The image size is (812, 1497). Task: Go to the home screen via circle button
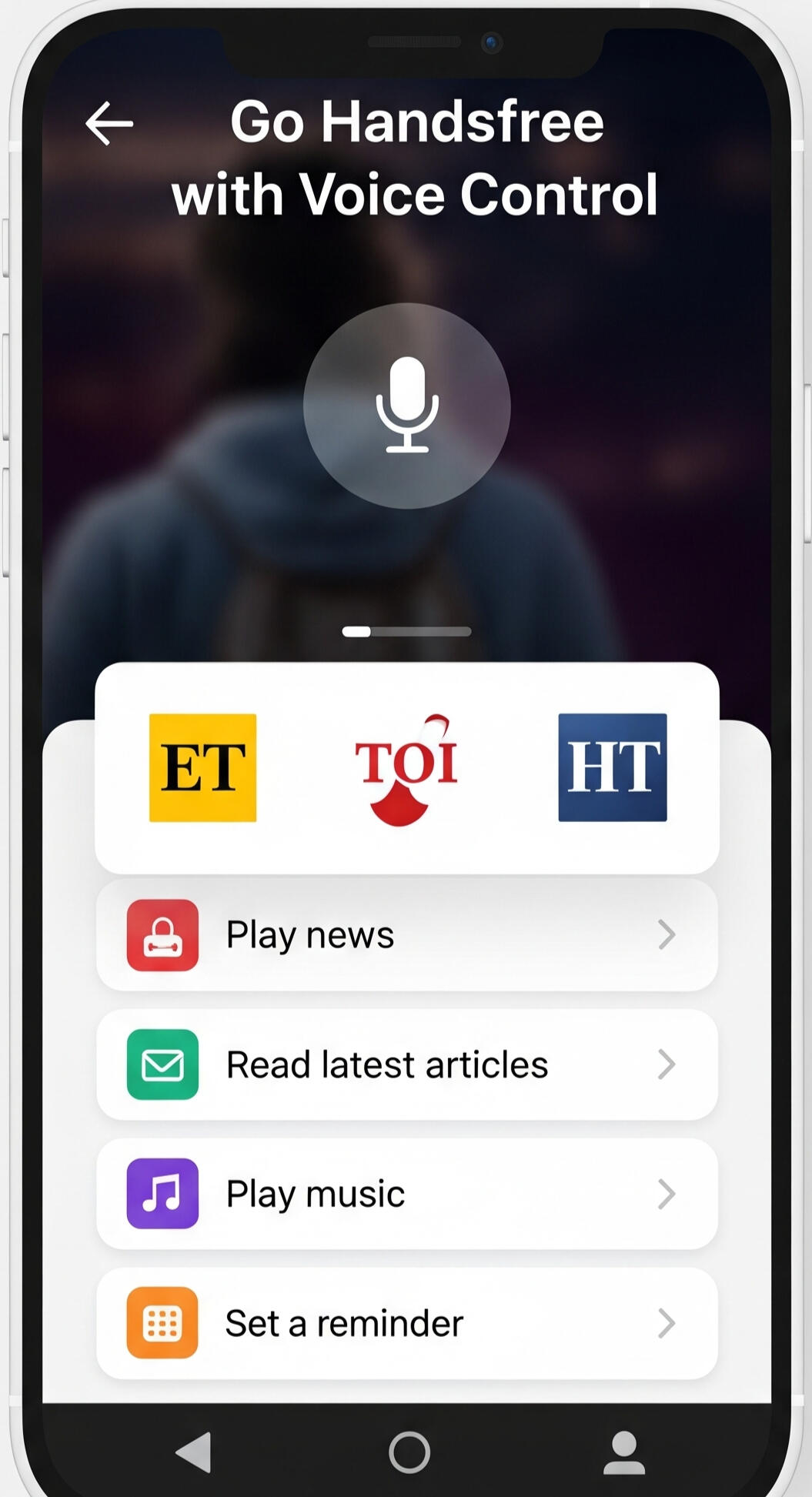point(409,1452)
